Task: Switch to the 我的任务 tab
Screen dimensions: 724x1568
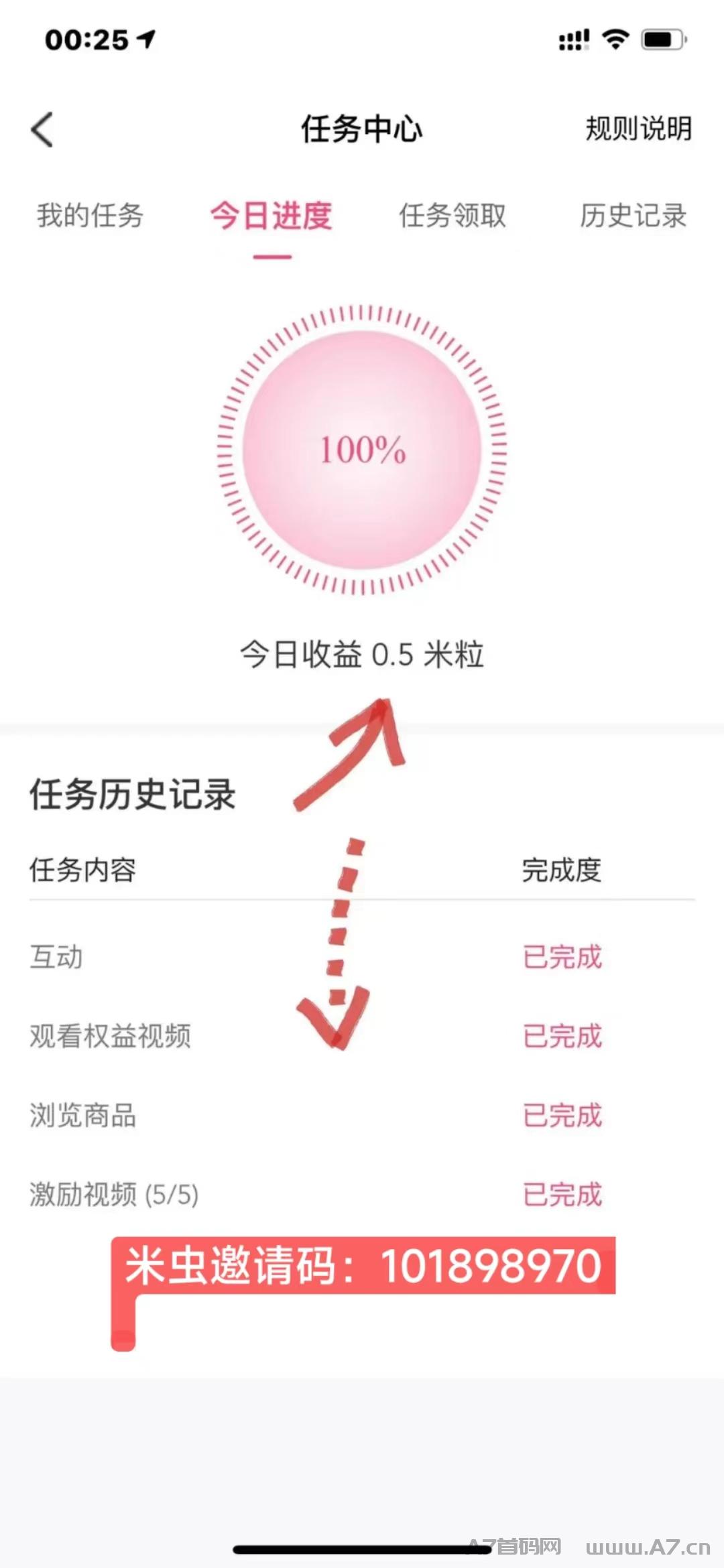Action: 90,216
